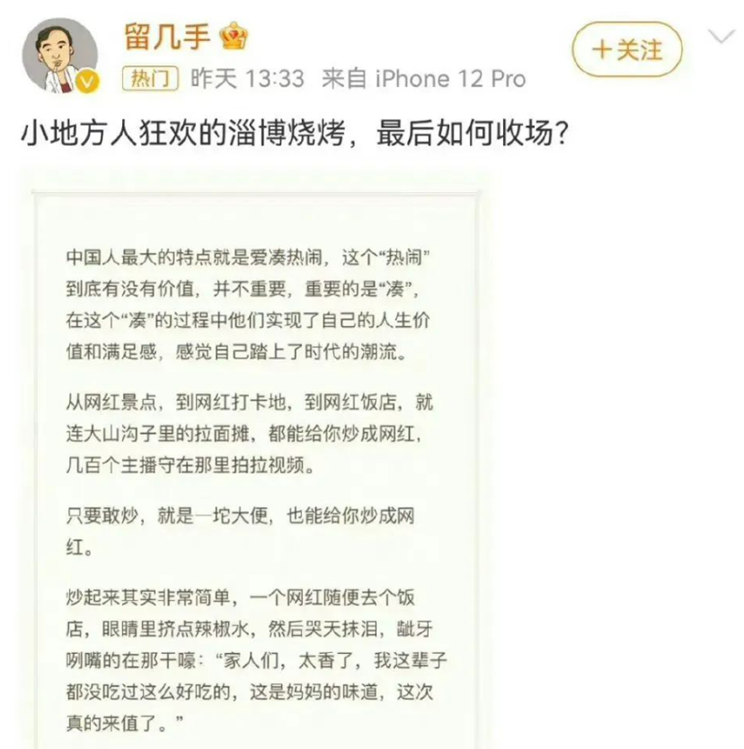Follow 留几手 with the 关注 button
Viewport: 744px width, 749px height.
click(x=627, y=50)
